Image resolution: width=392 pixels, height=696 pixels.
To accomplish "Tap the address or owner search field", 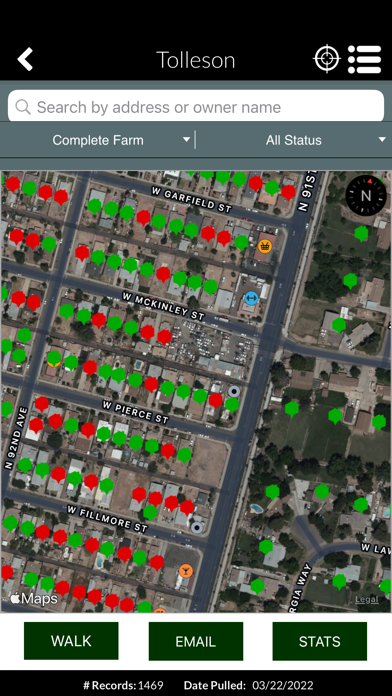I will (196, 107).
